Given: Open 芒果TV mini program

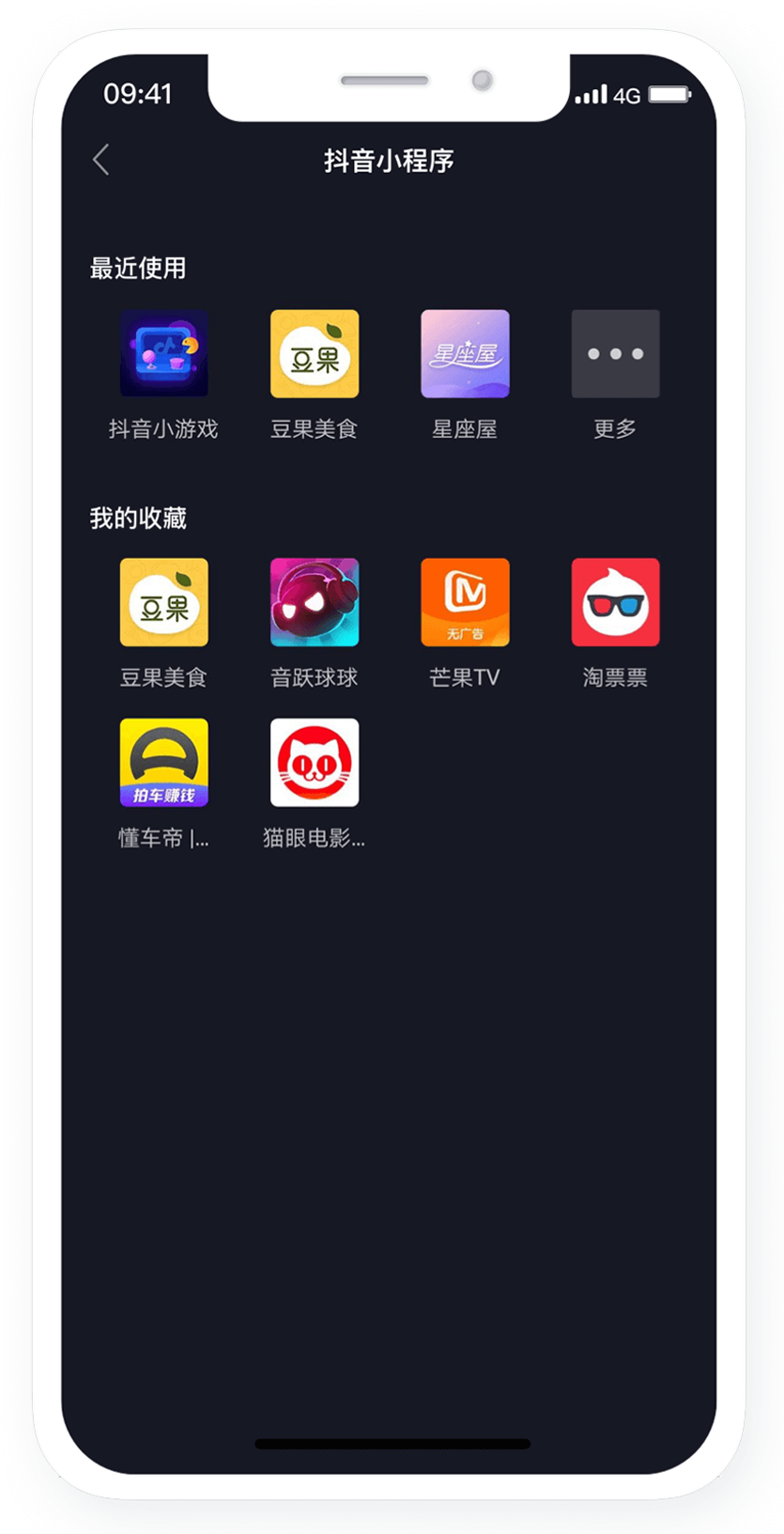Looking at the screenshot, I should 465,602.
